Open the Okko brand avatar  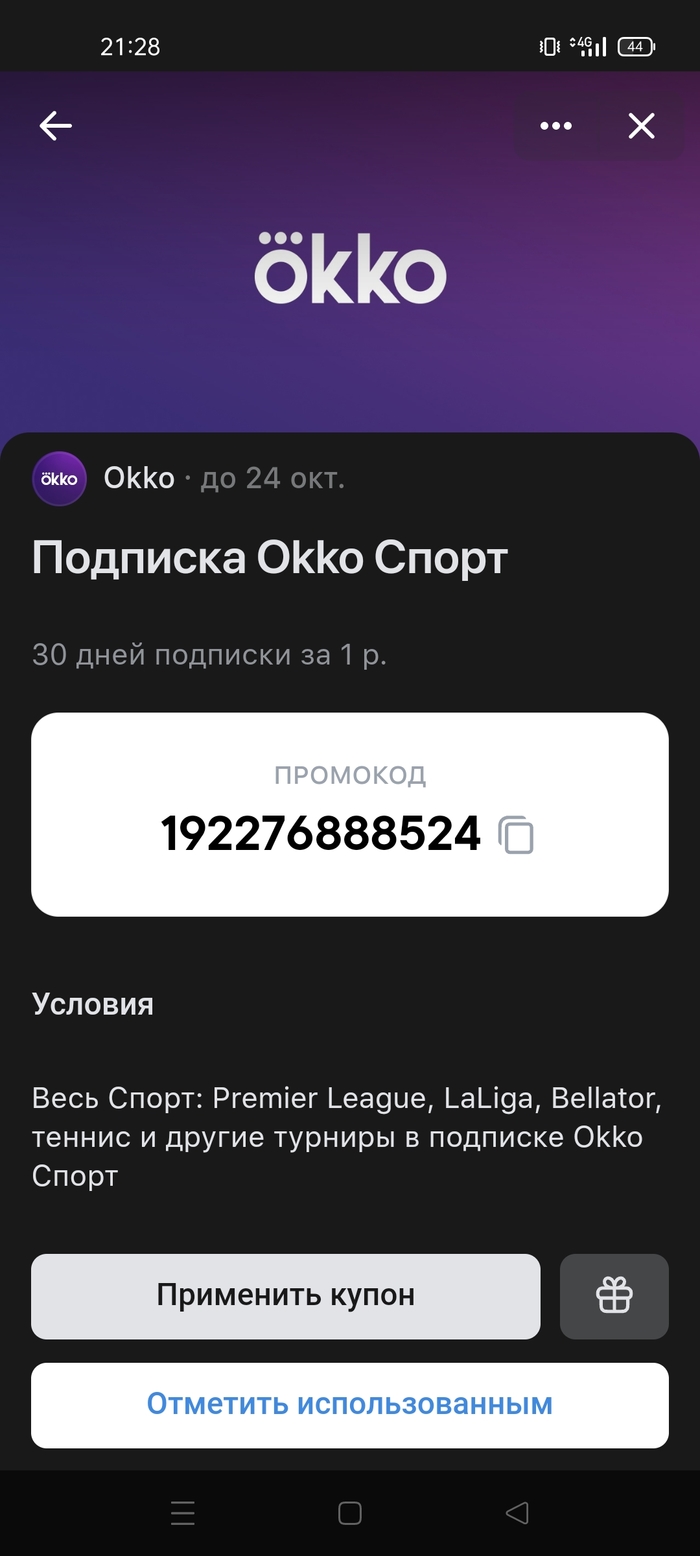(x=59, y=479)
